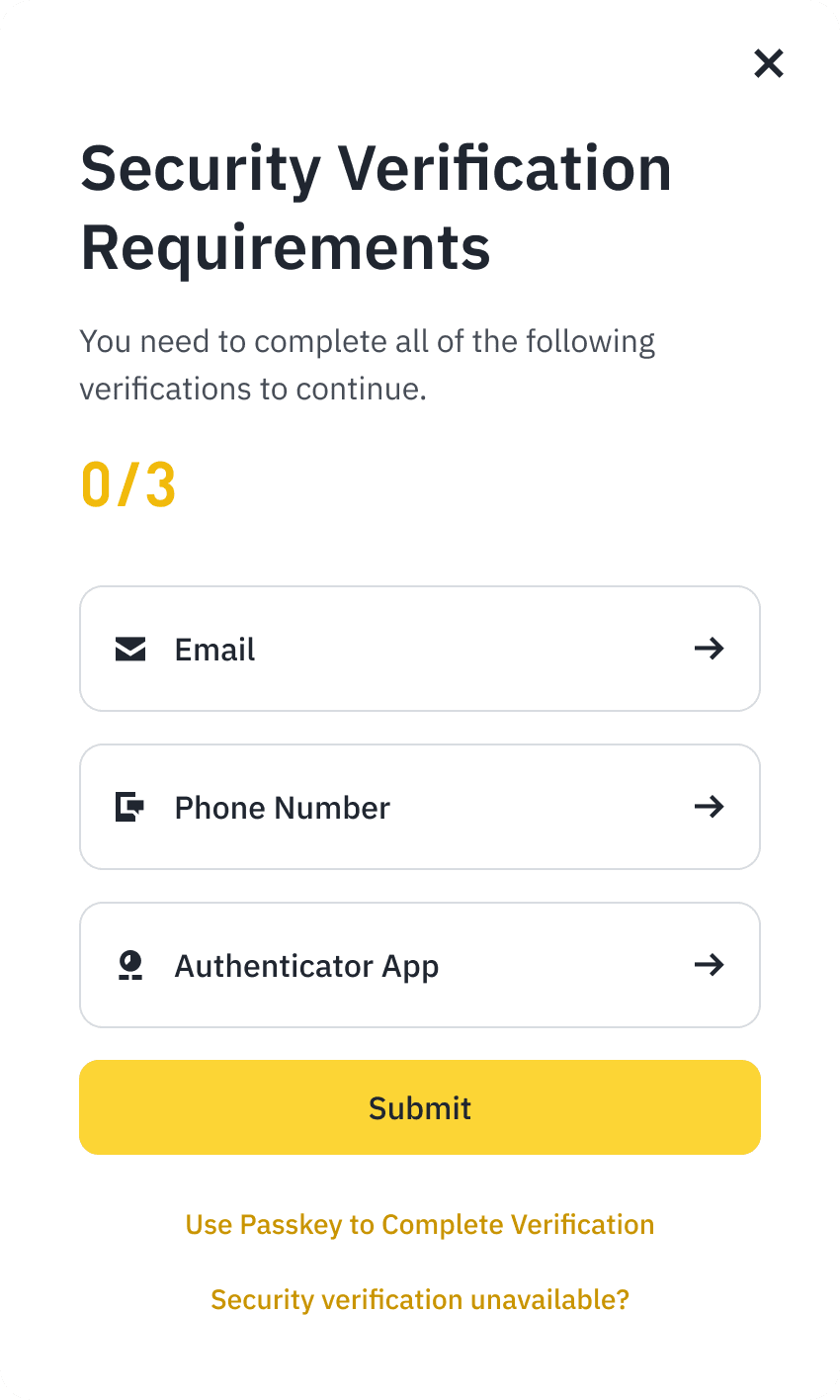
Task: Open Phone Number verification
Action: [x=419, y=807]
